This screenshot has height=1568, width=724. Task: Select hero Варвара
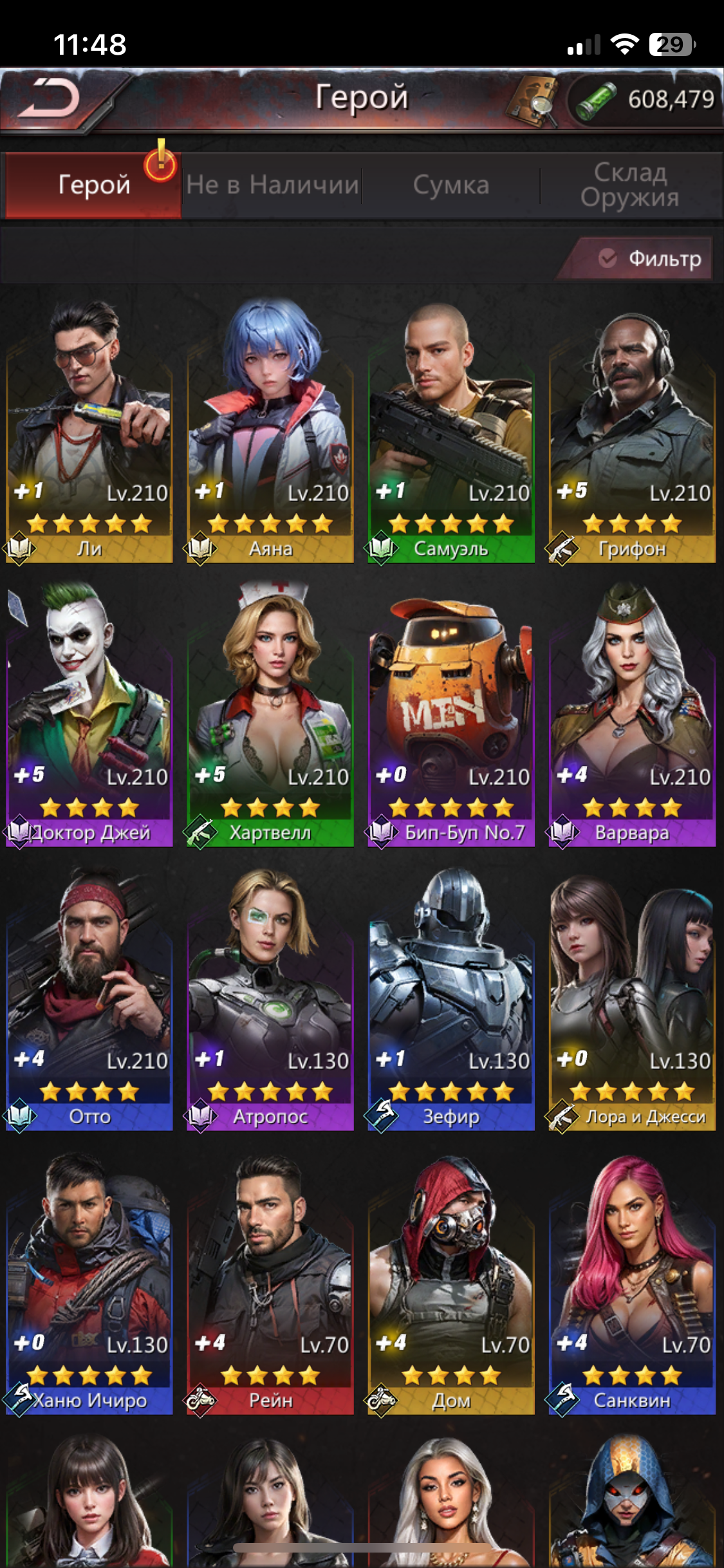pyautogui.click(x=632, y=714)
